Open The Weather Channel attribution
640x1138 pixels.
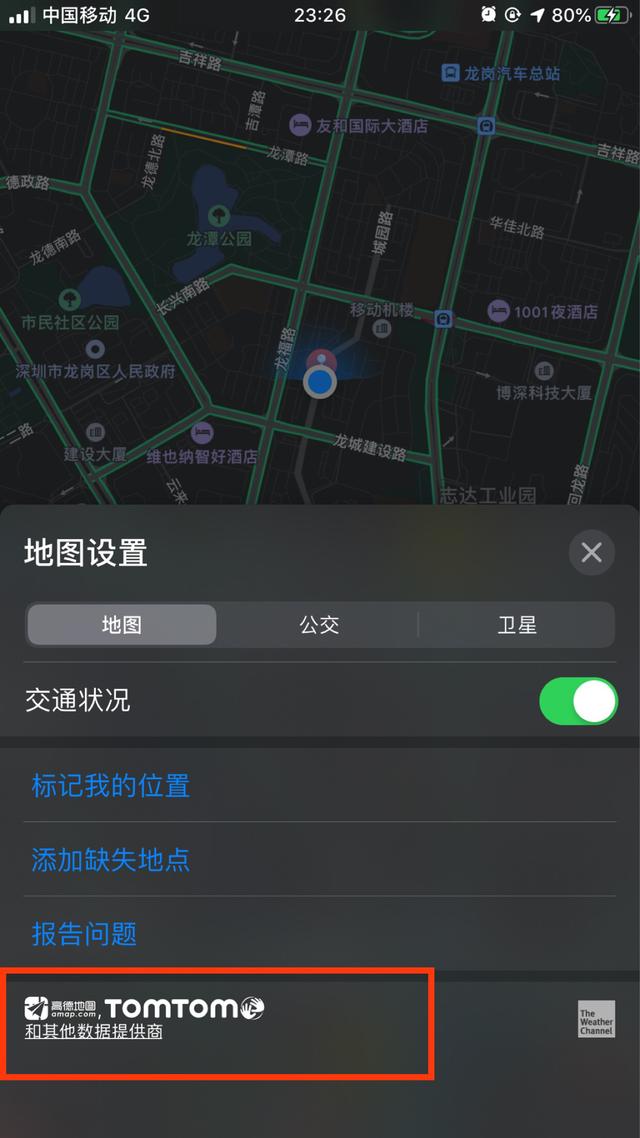596,1019
